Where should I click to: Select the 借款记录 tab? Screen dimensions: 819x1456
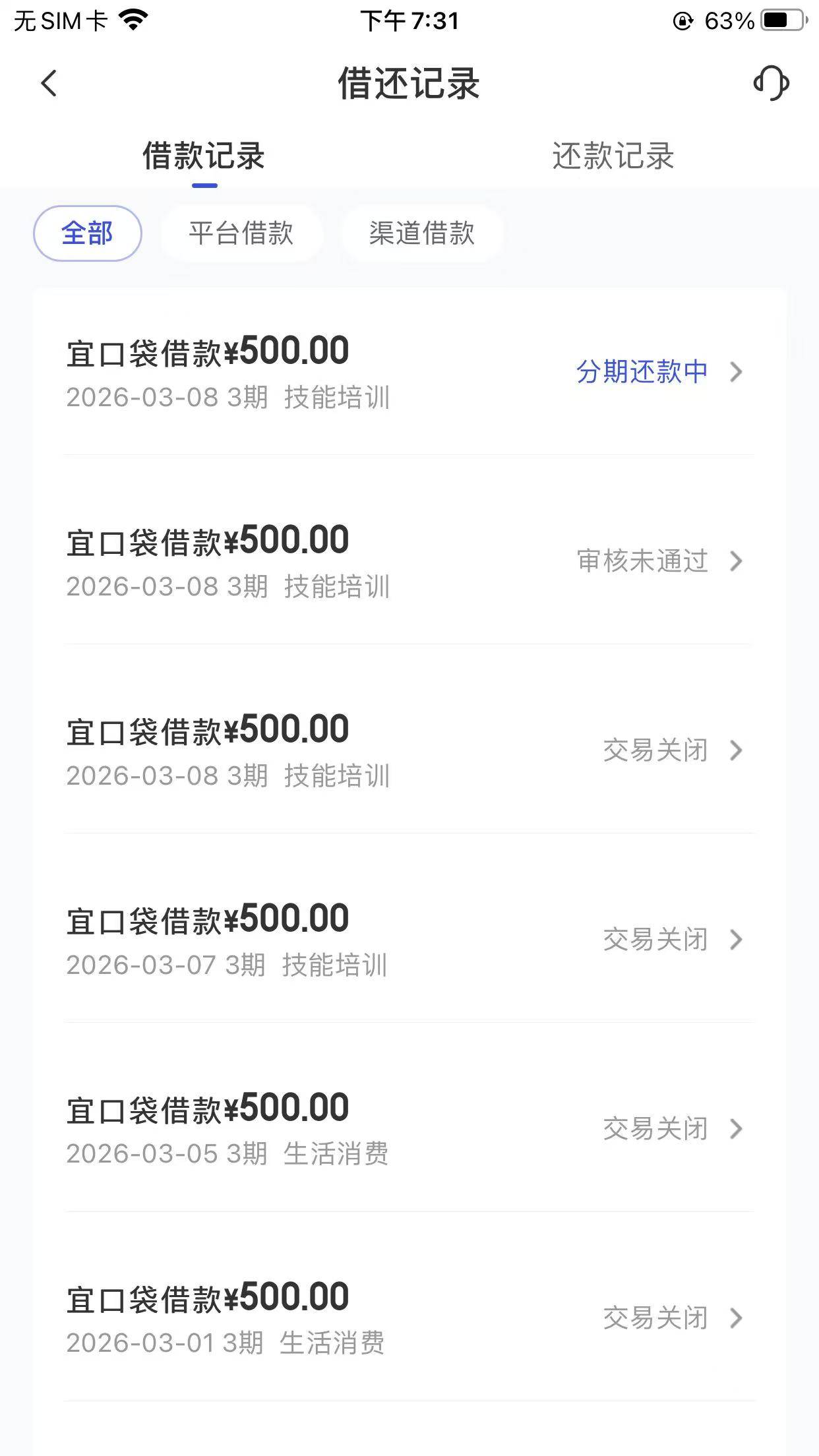click(204, 157)
